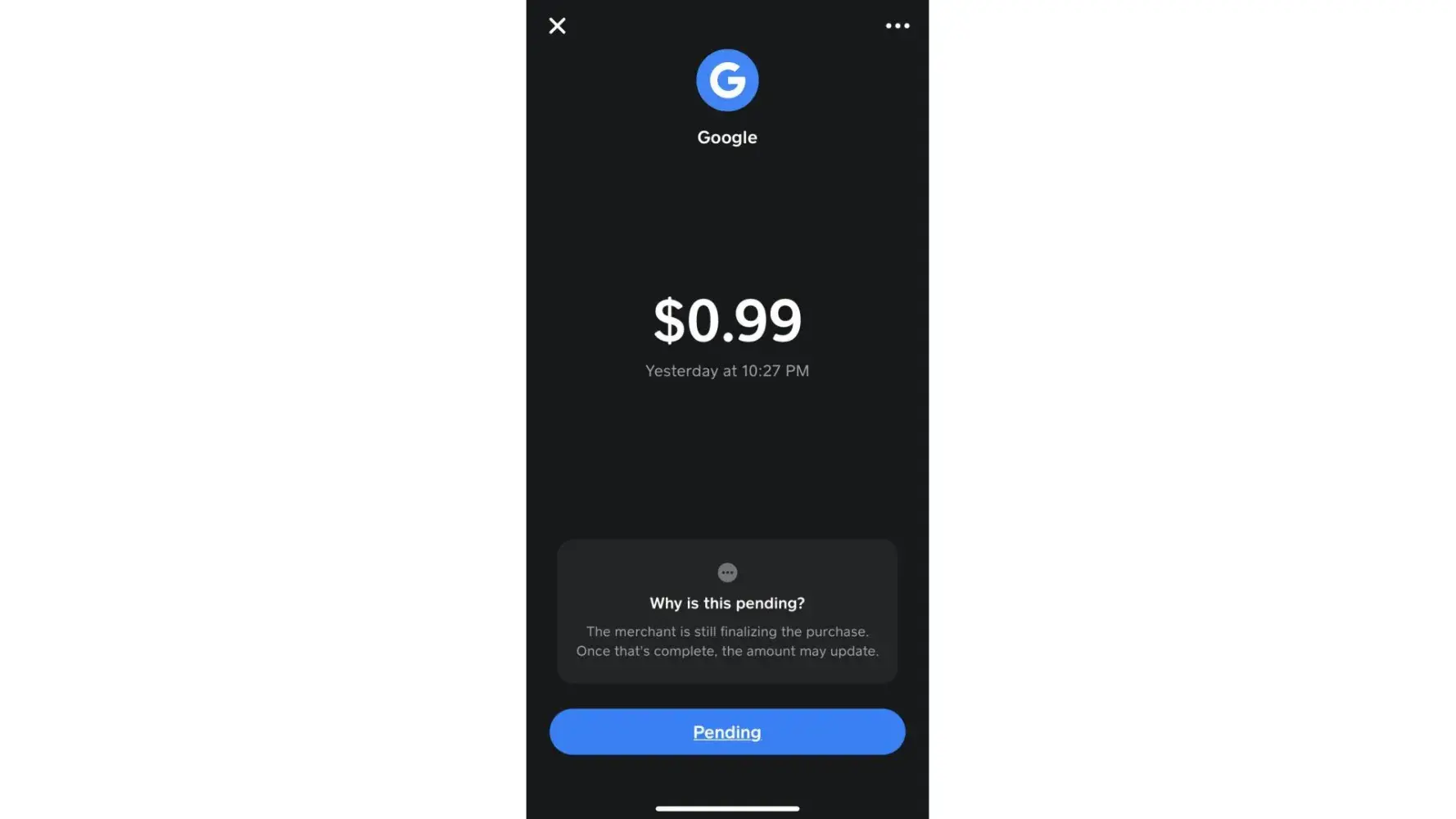Open the three-dot overflow menu

[898, 26]
